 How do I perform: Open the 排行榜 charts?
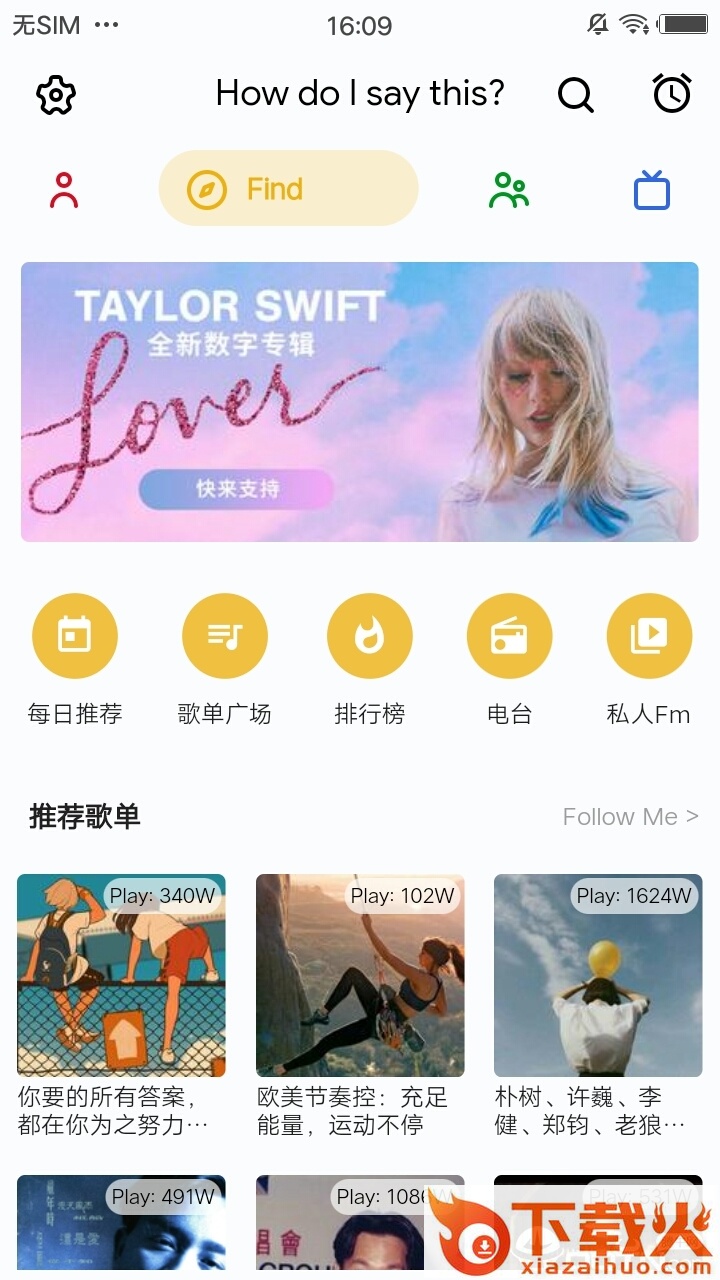tap(370, 636)
